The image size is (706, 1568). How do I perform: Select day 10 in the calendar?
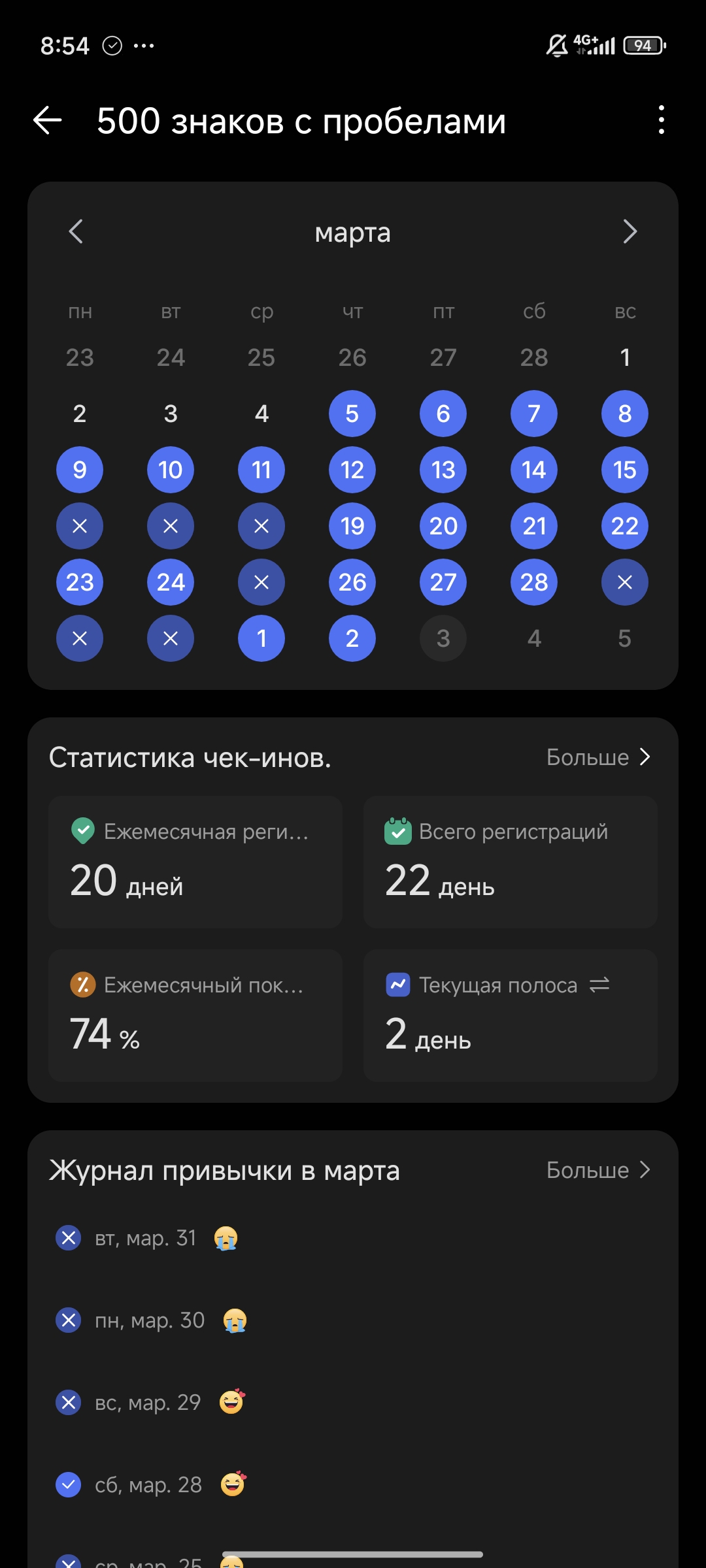(171, 470)
